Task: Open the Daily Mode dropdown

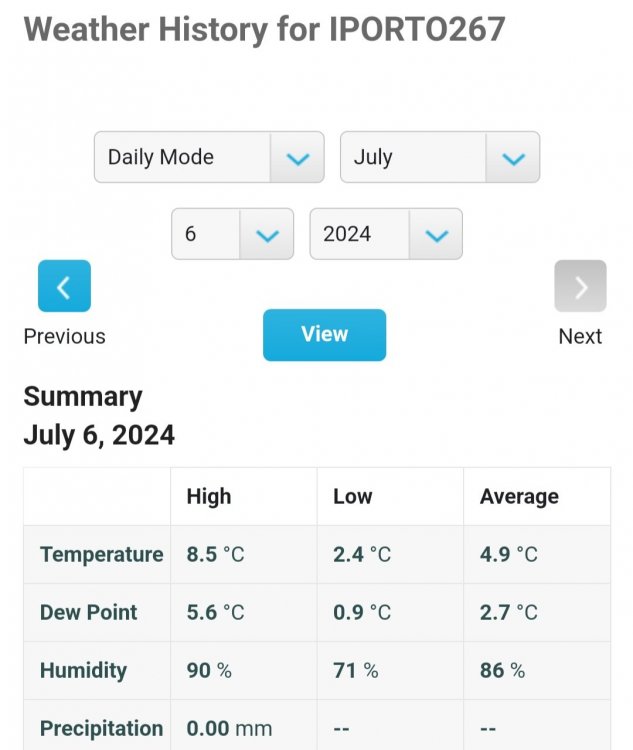Action: [x=209, y=157]
